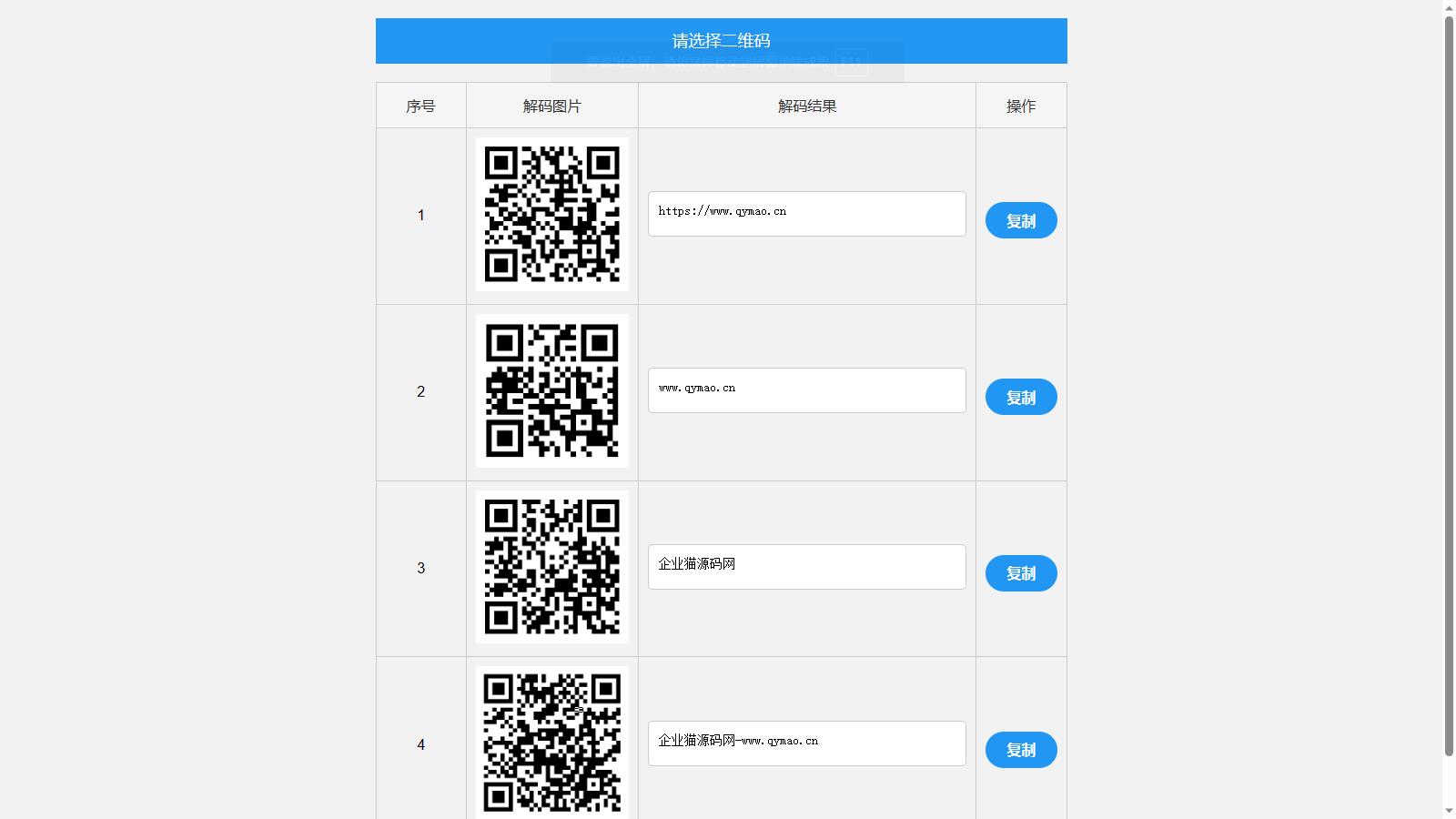Focus the https://www.qymao.cn result field
The height and width of the screenshot is (819, 1456).
pyautogui.click(x=806, y=214)
